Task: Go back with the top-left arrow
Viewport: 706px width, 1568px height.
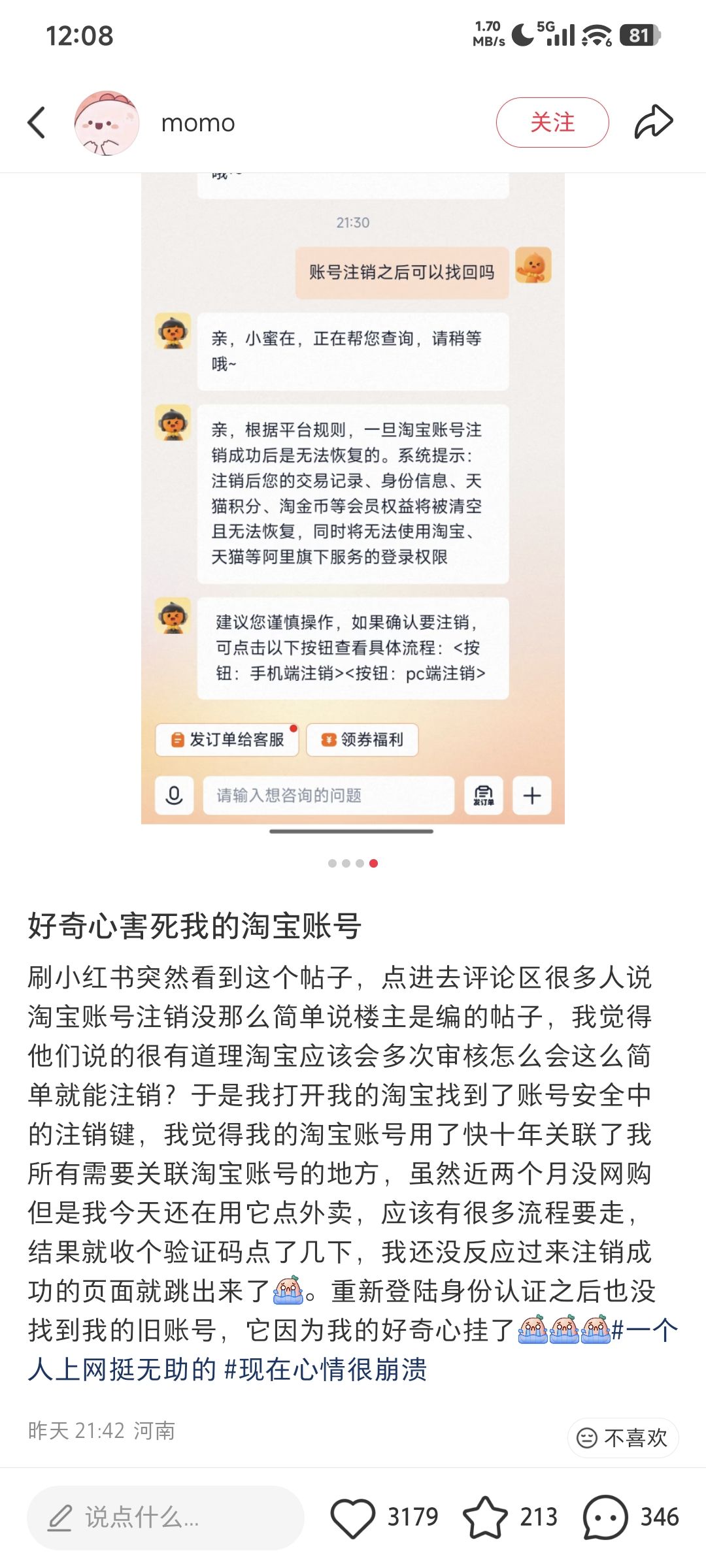Action: [x=37, y=123]
